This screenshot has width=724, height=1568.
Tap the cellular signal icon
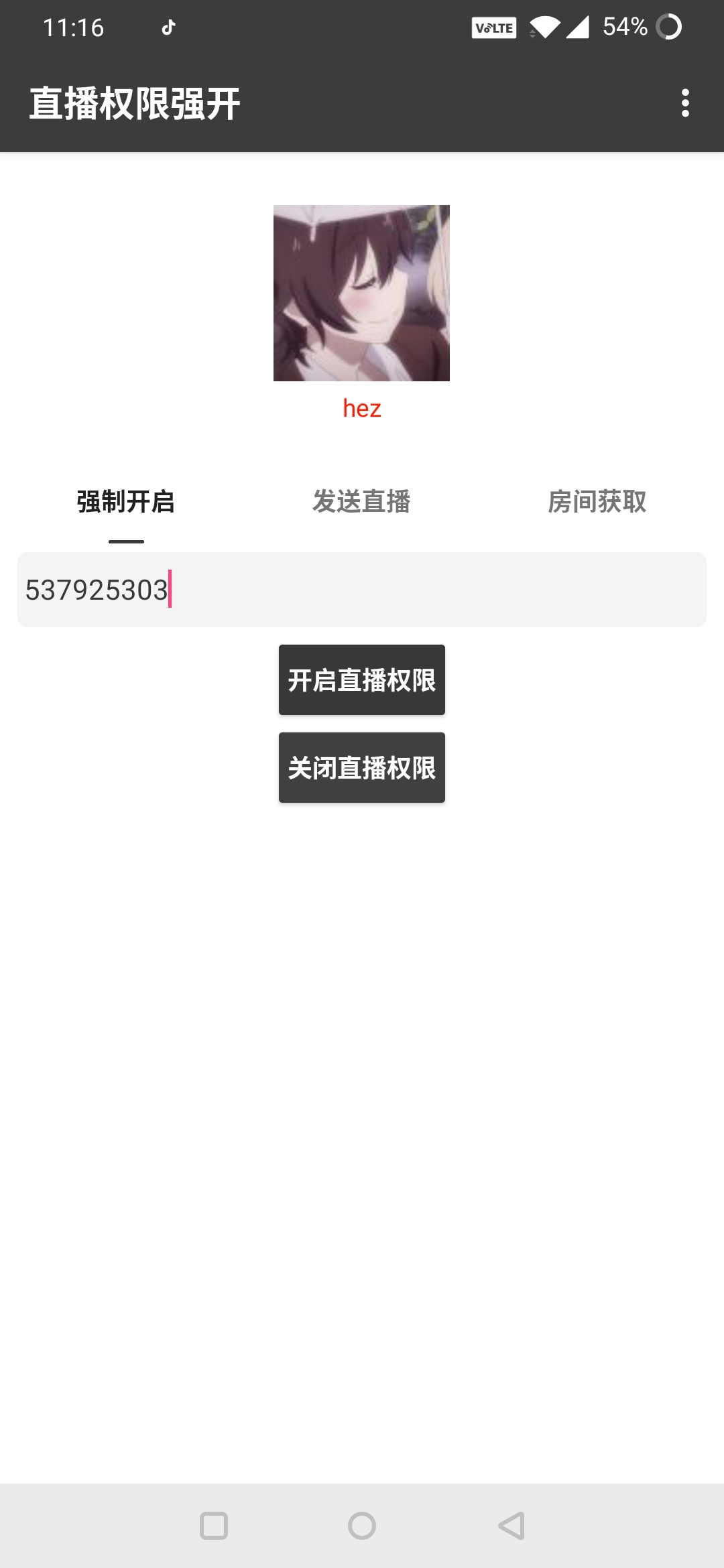[x=578, y=27]
